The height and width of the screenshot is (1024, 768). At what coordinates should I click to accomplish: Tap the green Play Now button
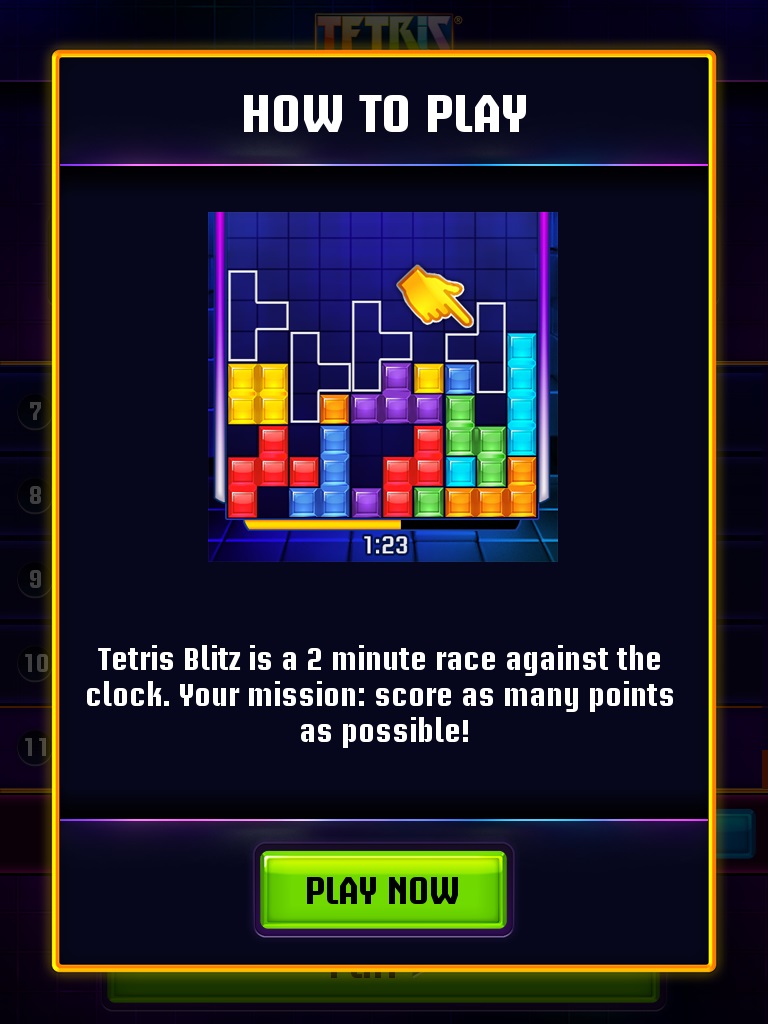[x=383, y=890]
